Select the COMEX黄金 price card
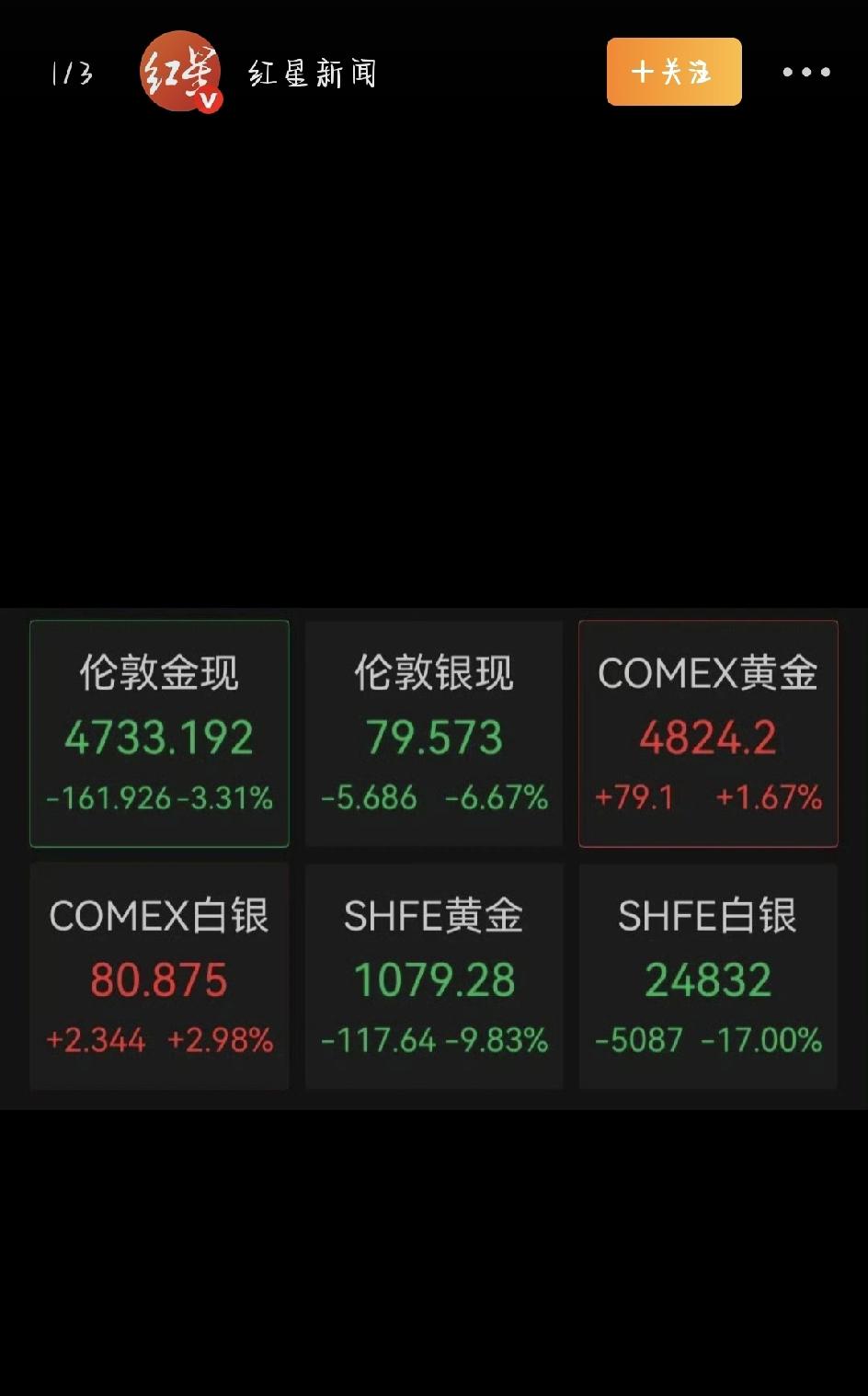This screenshot has height=1396, width=868. (x=708, y=733)
